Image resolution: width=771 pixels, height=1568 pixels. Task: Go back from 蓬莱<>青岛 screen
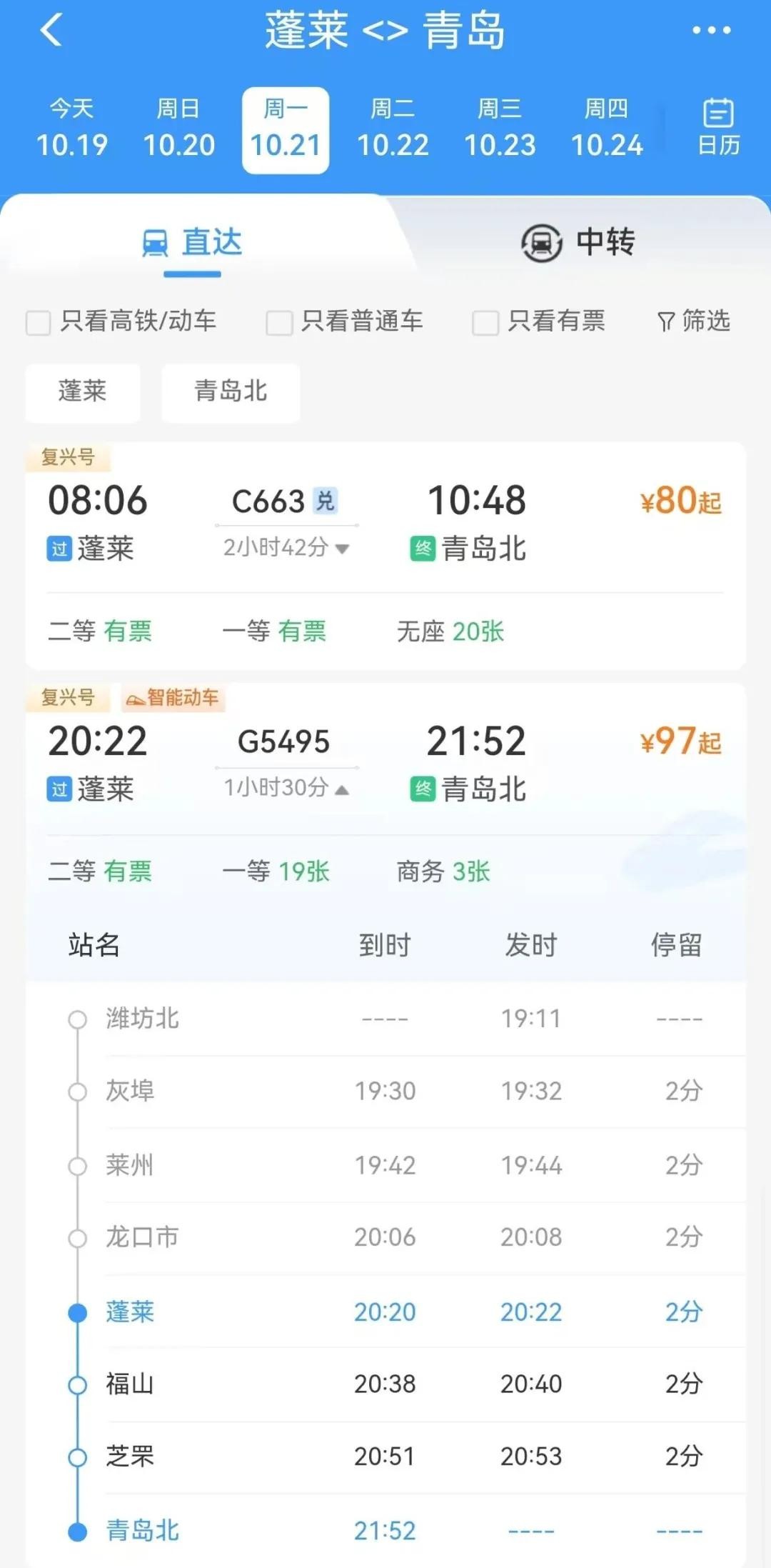click(x=51, y=31)
